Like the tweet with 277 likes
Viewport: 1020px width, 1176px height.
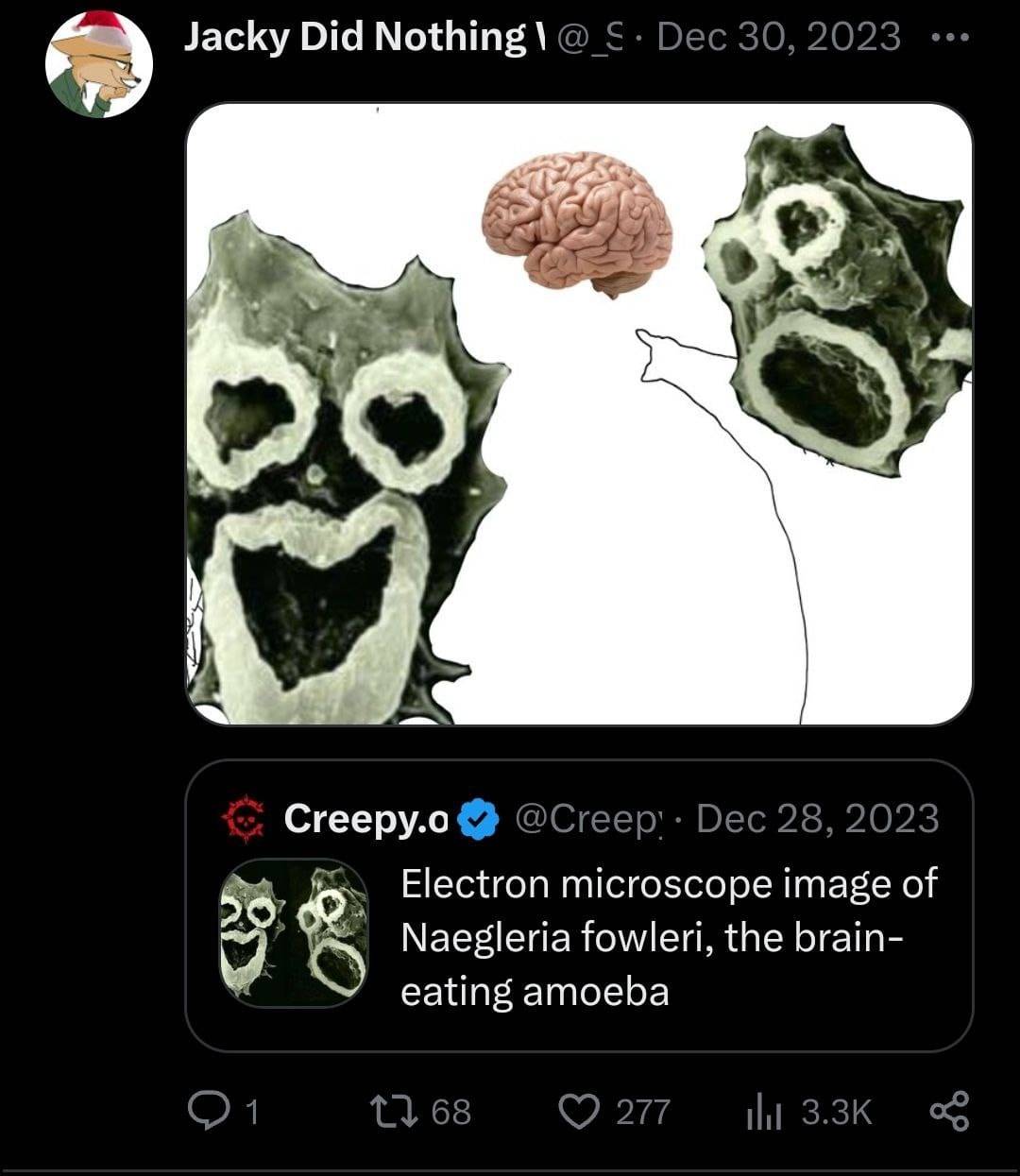(574, 1112)
